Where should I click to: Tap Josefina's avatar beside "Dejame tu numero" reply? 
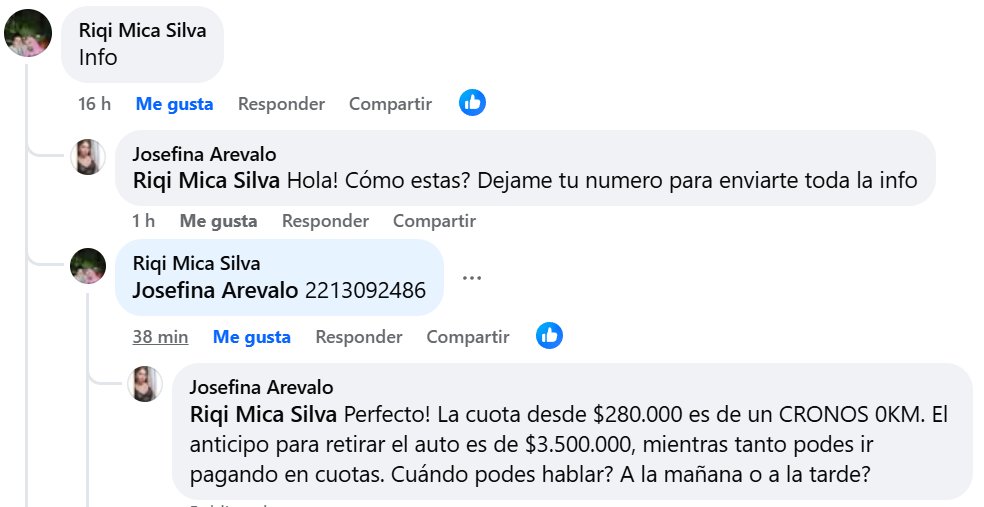coord(88,156)
